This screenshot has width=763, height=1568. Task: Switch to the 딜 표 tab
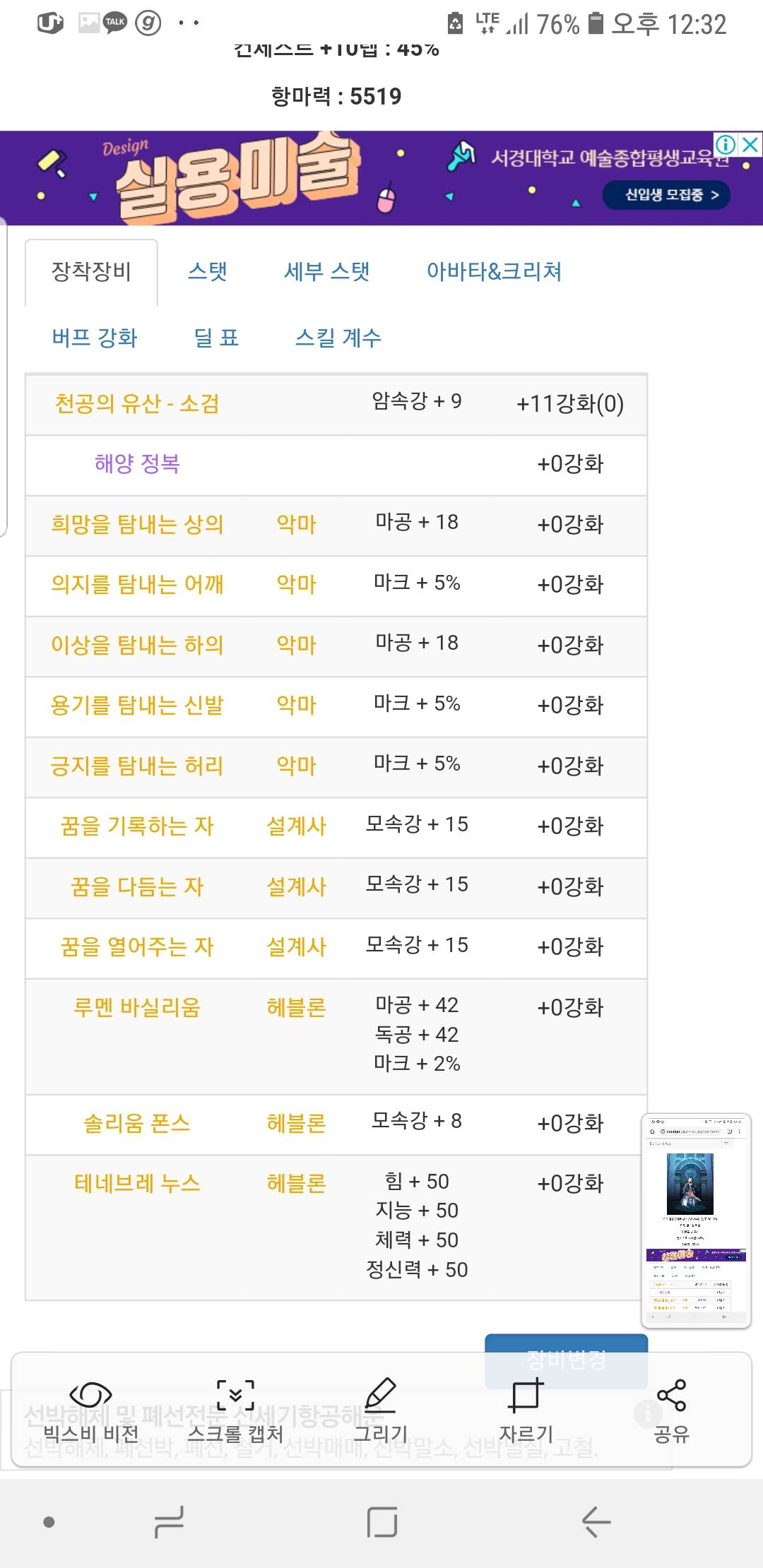[216, 338]
